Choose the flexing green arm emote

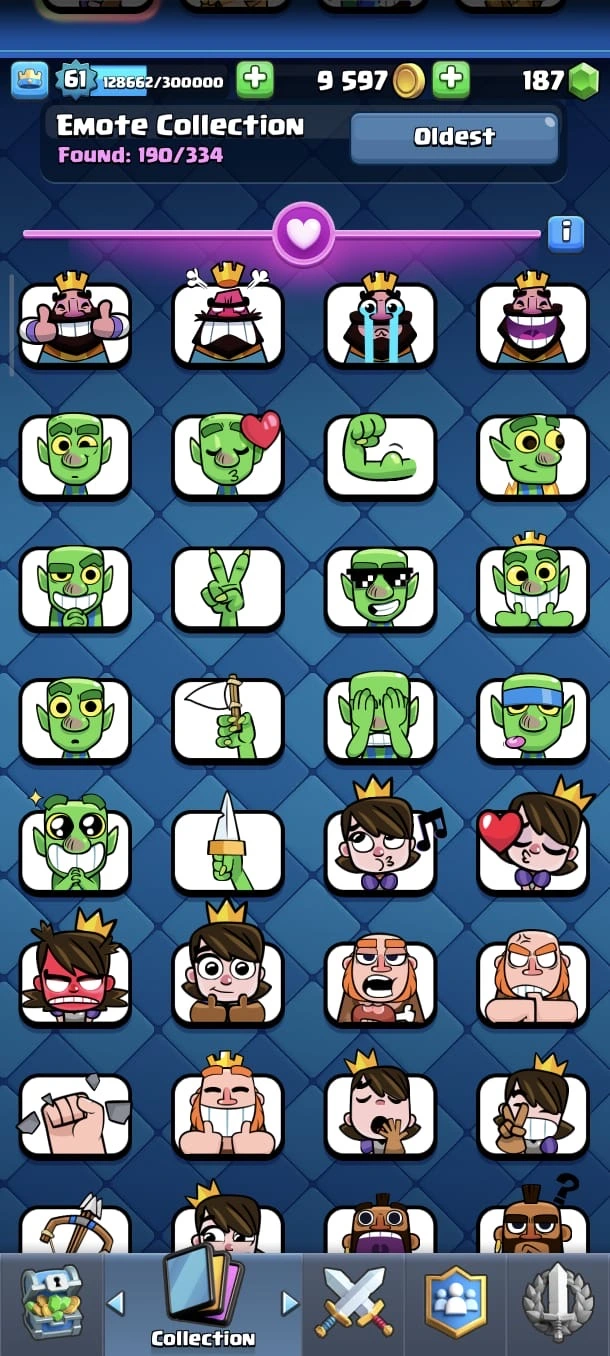[x=380, y=455]
